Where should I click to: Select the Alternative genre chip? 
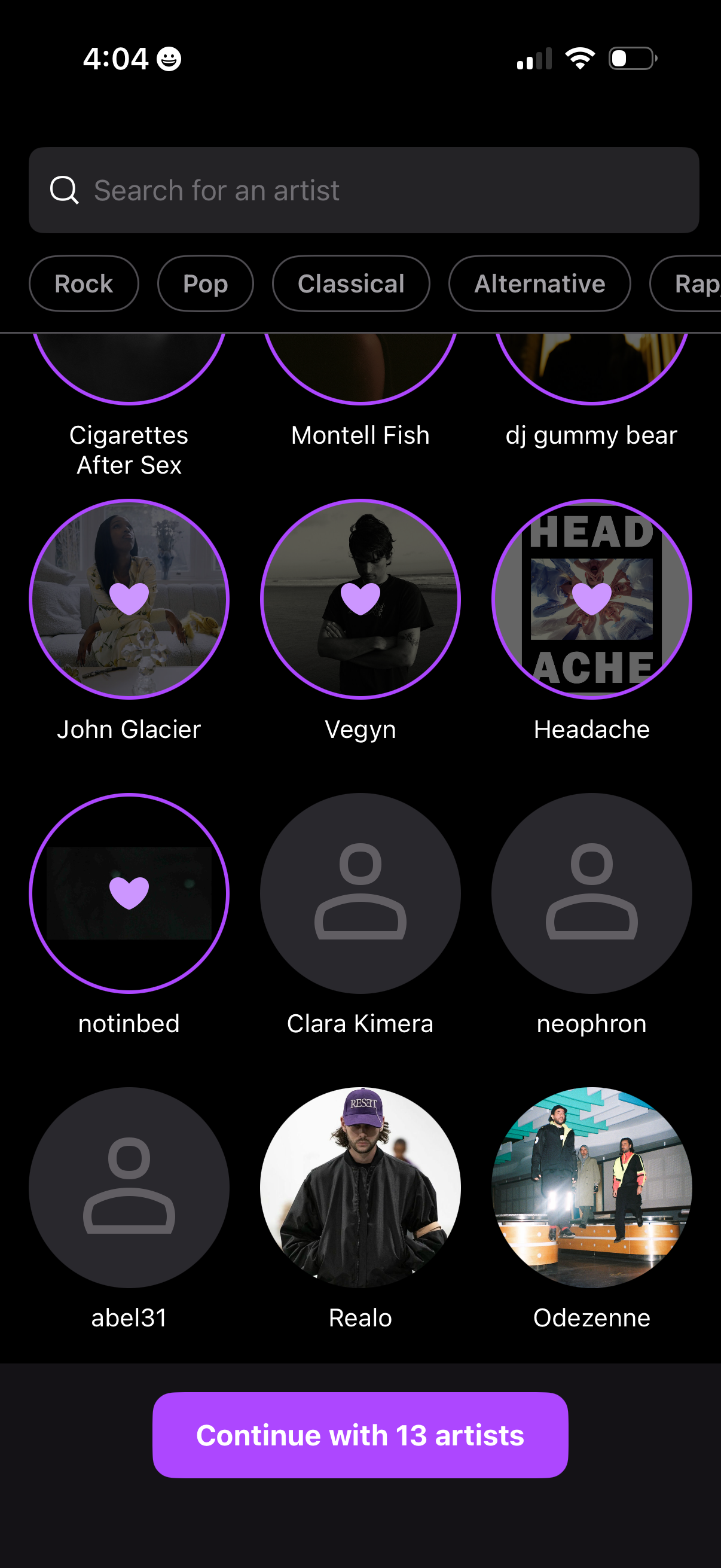(539, 283)
